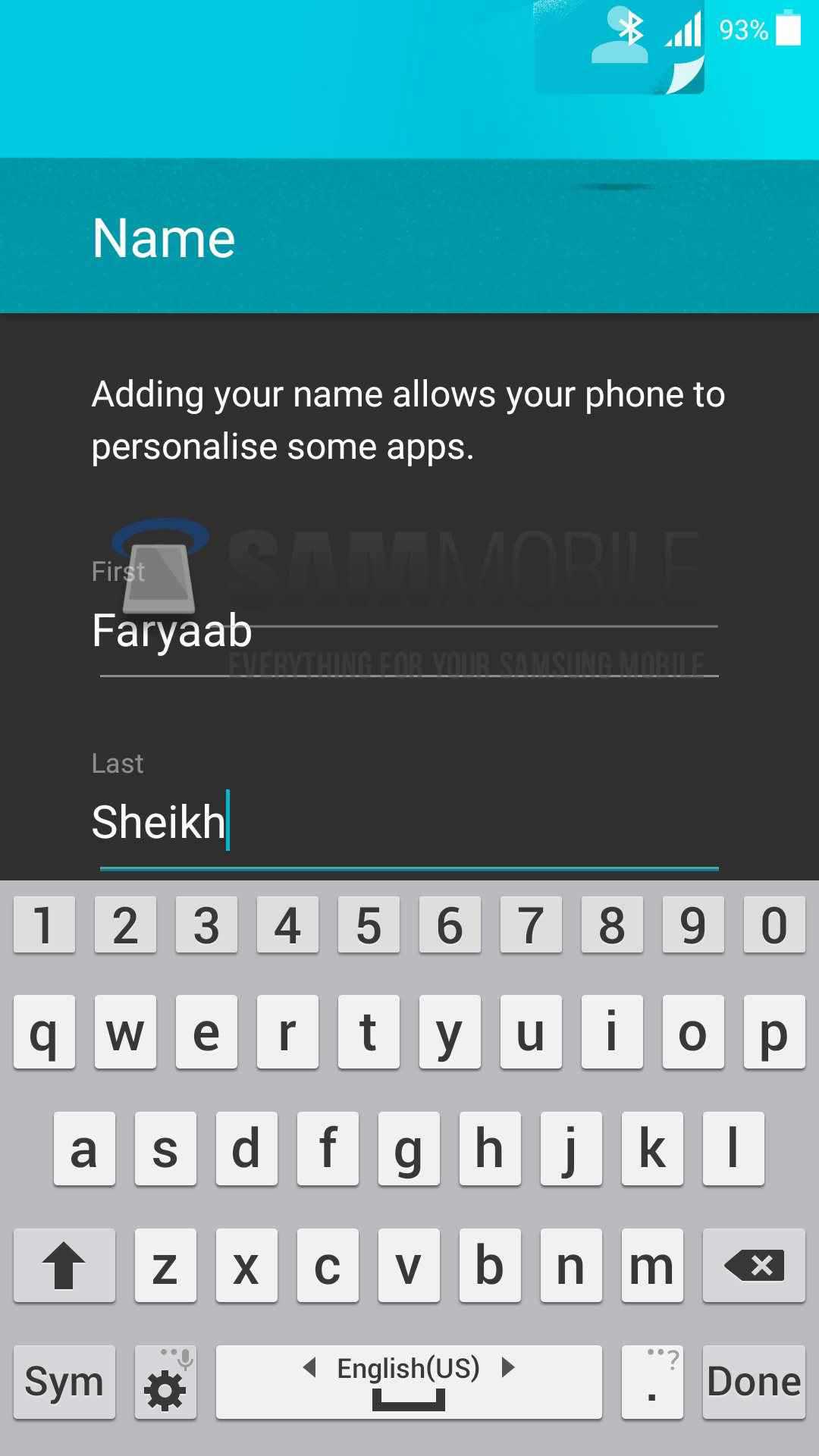Edit the First name field
Screen dimensions: 819x1456
click(x=408, y=631)
